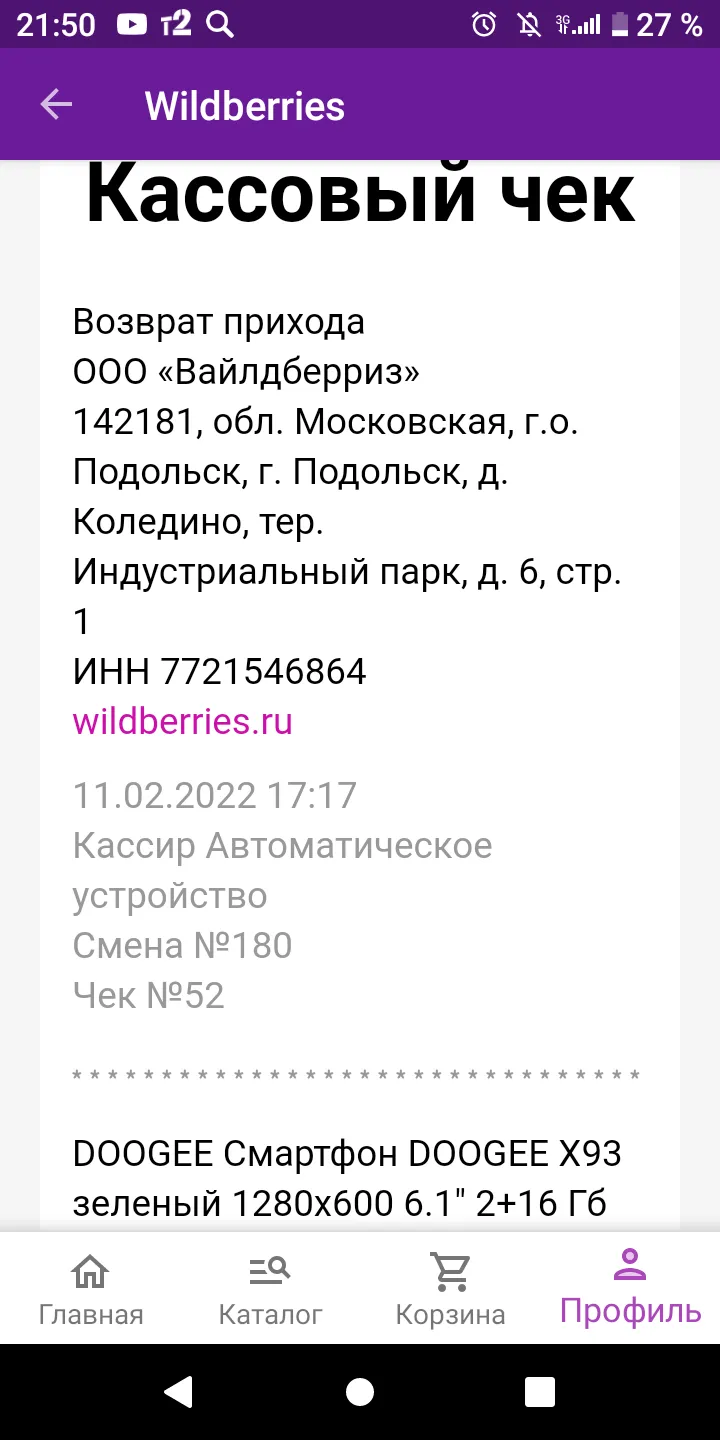Select the Профиль tab
Image resolution: width=720 pixels, height=1440 pixels.
point(630,1288)
